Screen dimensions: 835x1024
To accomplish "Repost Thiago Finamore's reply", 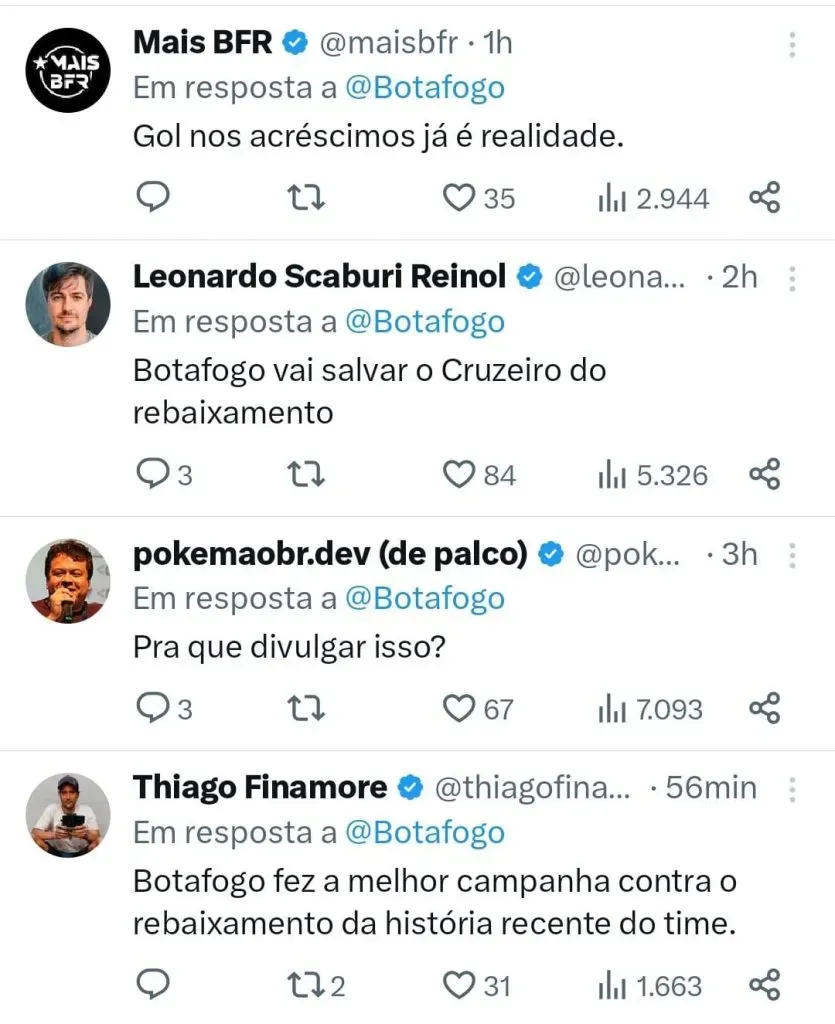I will click(304, 985).
